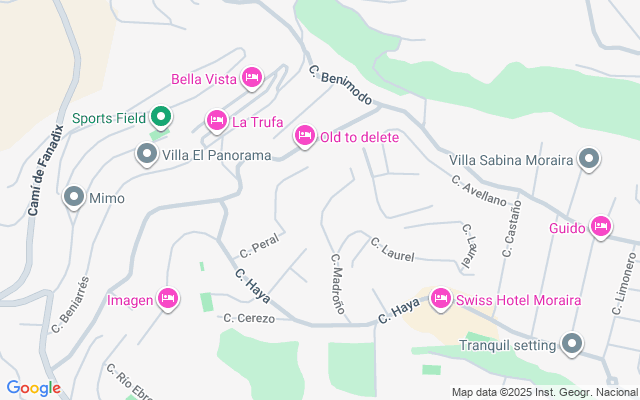Image resolution: width=640 pixels, height=400 pixels.
Task: Select the Villa El Panorama pin
Action: [147, 155]
